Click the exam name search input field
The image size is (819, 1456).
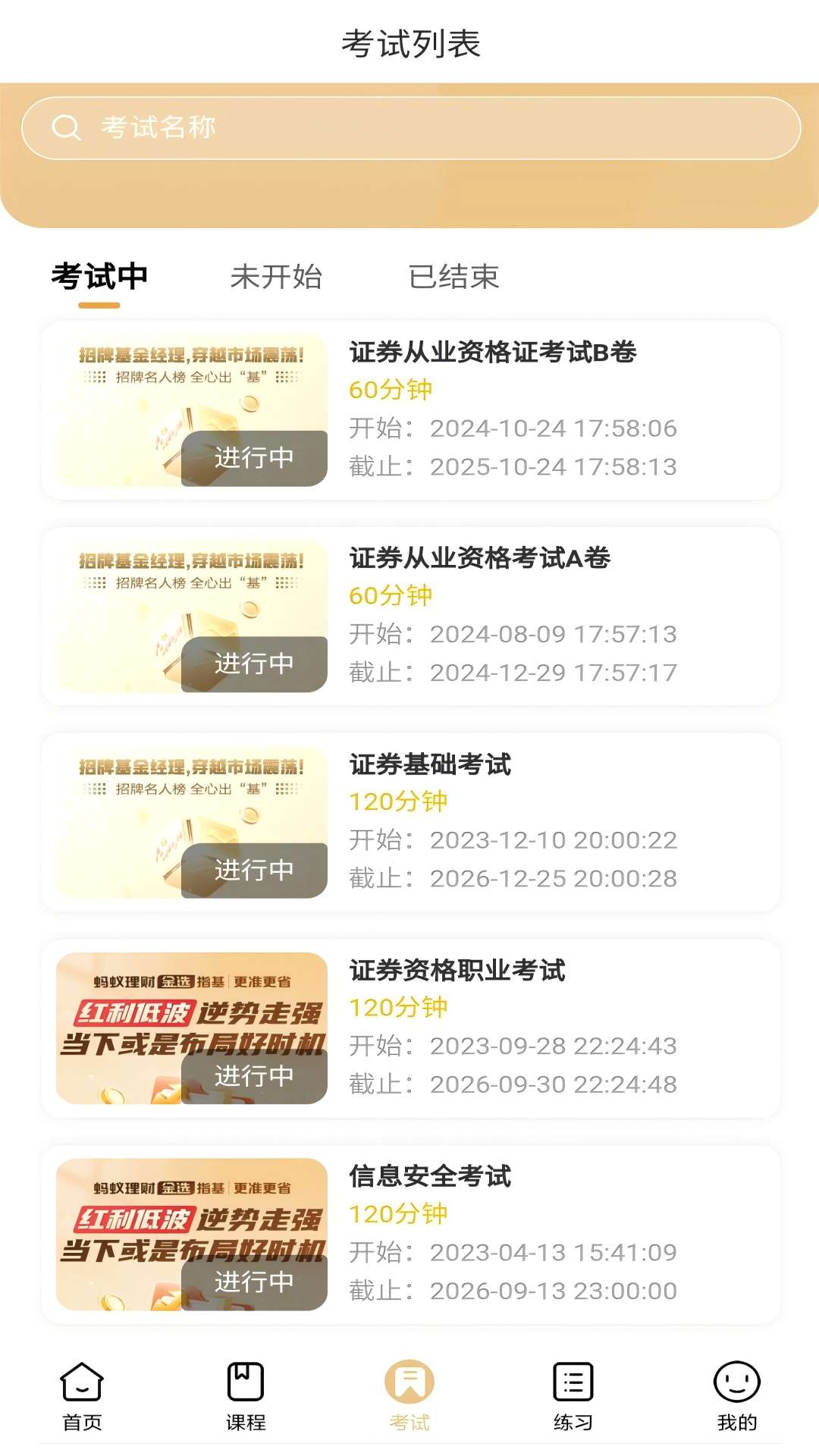click(x=409, y=127)
